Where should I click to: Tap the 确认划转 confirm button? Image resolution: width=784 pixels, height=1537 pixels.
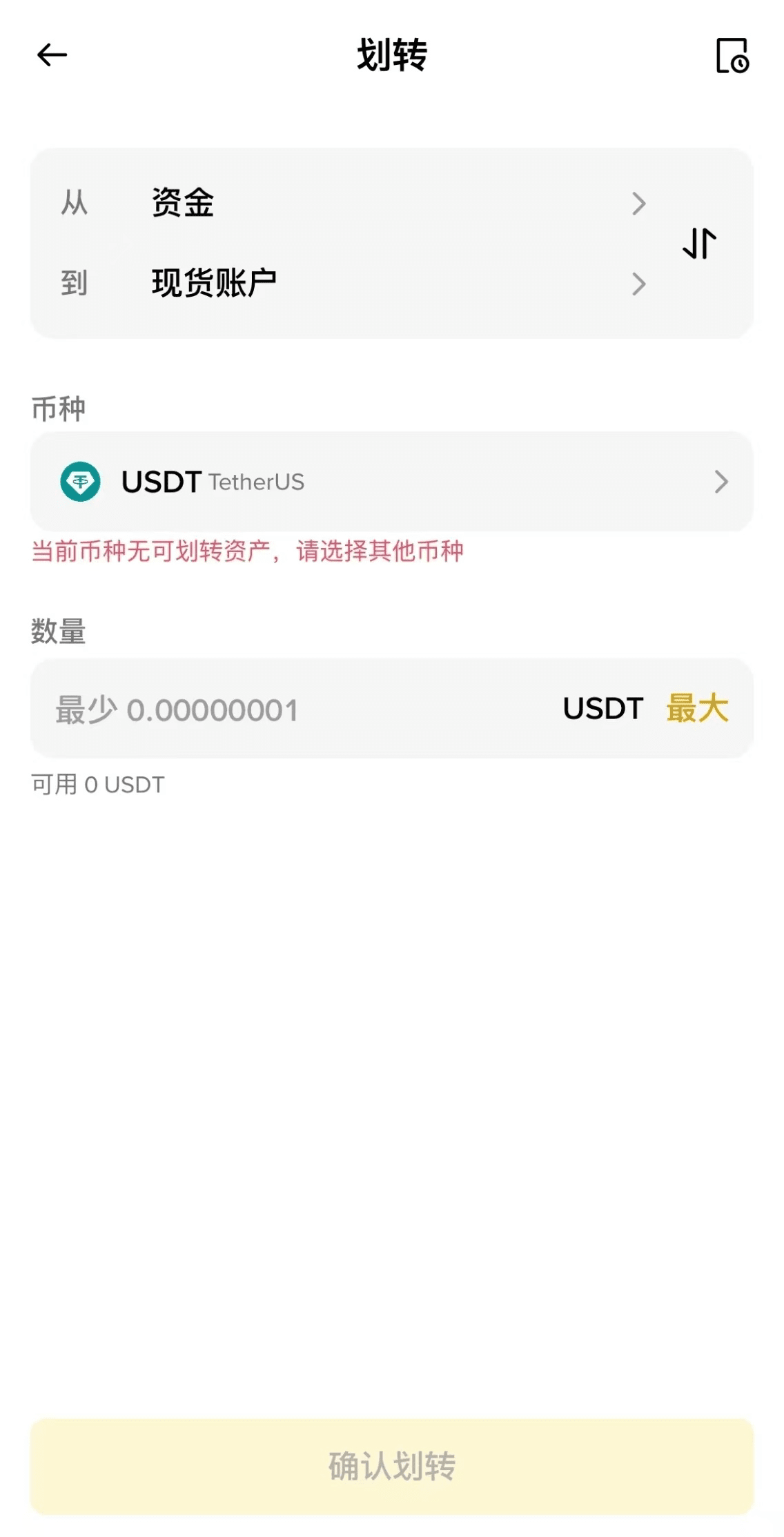(x=391, y=1466)
